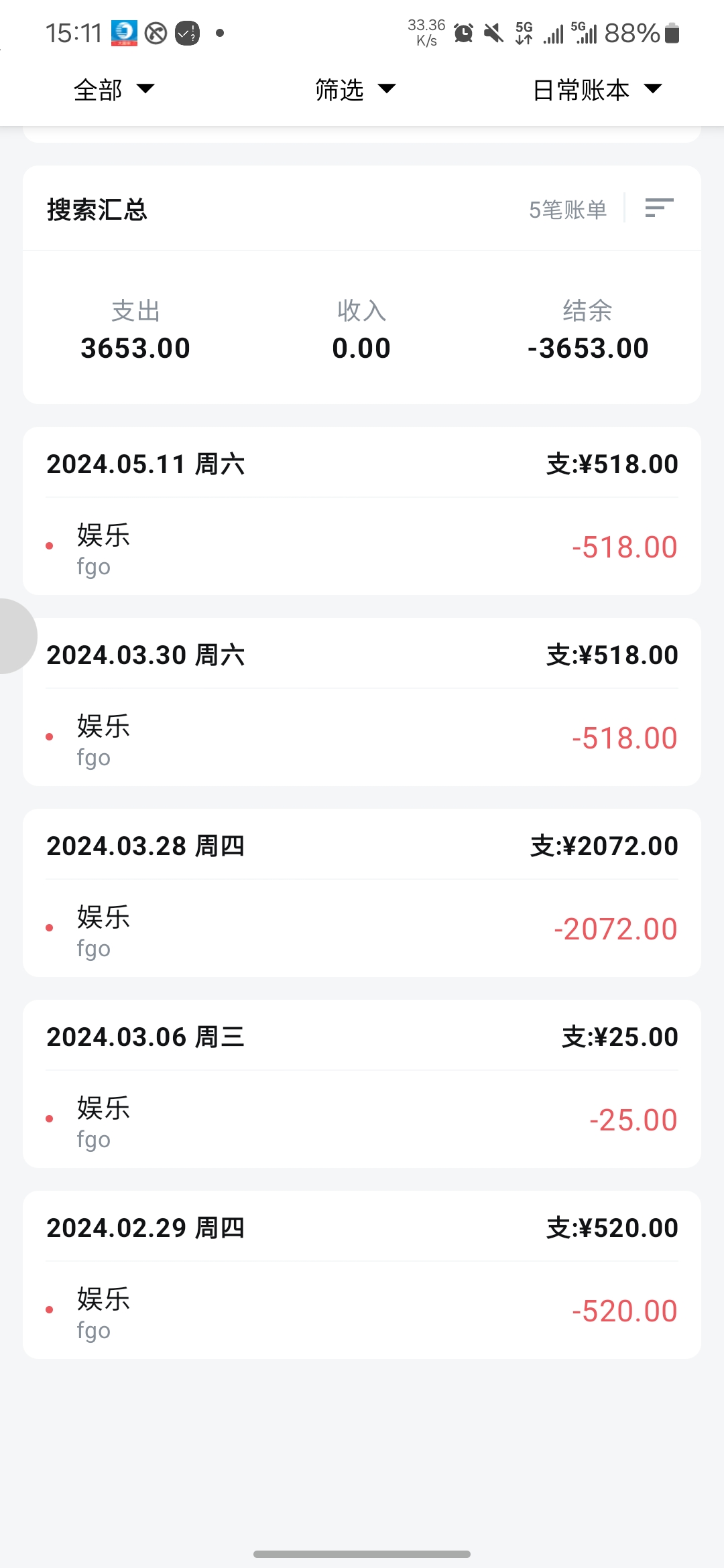Click the fgo note under the 2024.03.06 entry

click(x=95, y=1138)
